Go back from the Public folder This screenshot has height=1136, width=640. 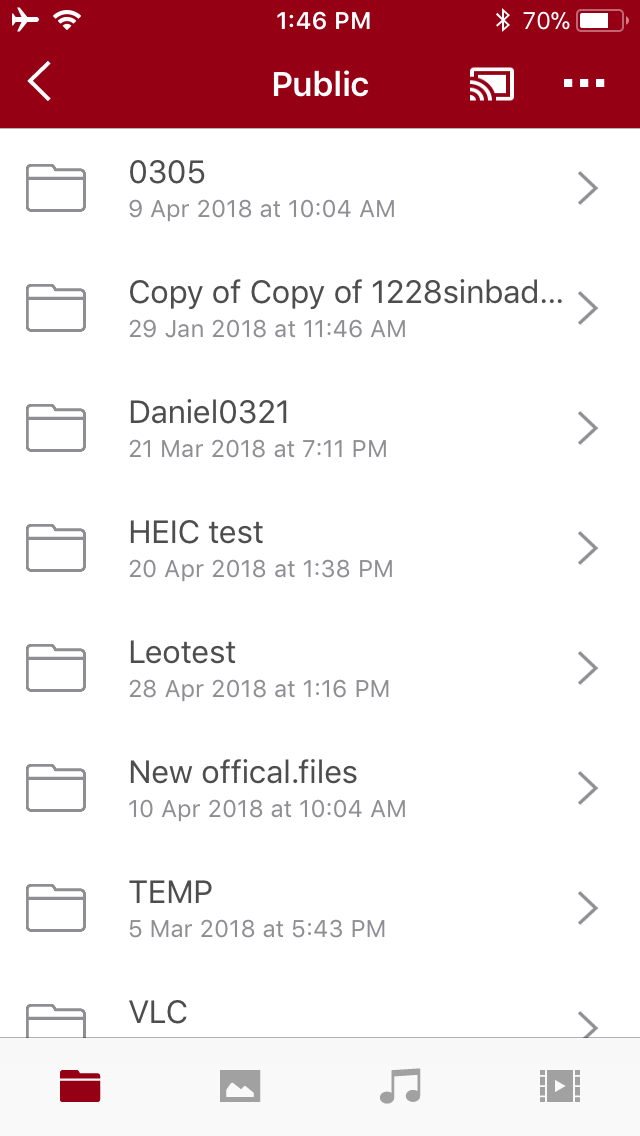[x=40, y=83]
